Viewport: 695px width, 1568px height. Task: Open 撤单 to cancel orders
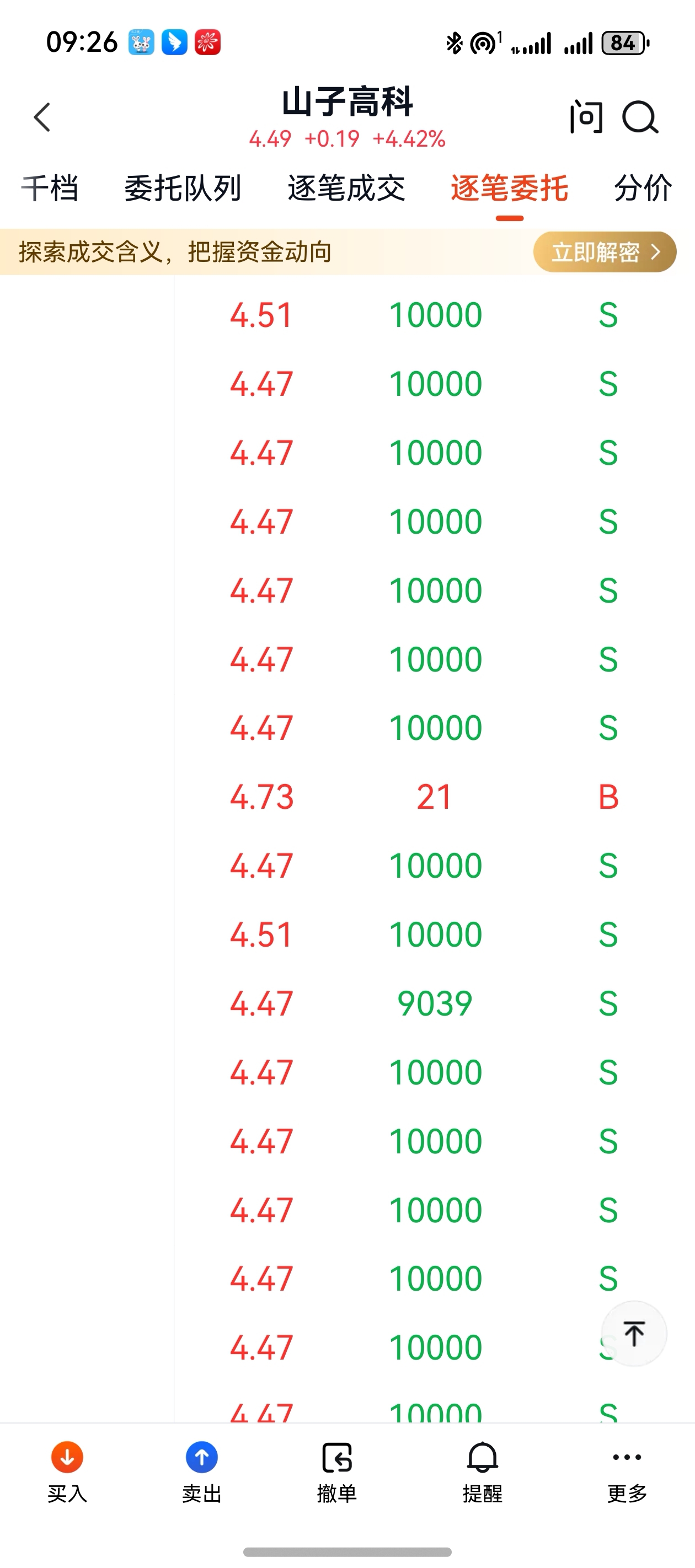pyautogui.click(x=336, y=1470)
